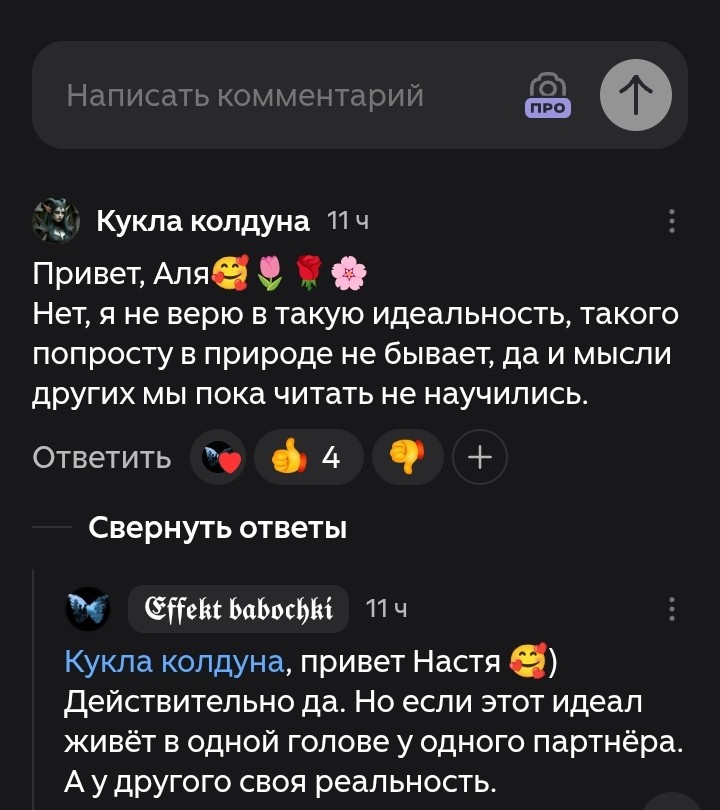The image size is (720, 810).
Task: Tap the ПРО camera icon in comment bar
Action: (x=545, y=95)
